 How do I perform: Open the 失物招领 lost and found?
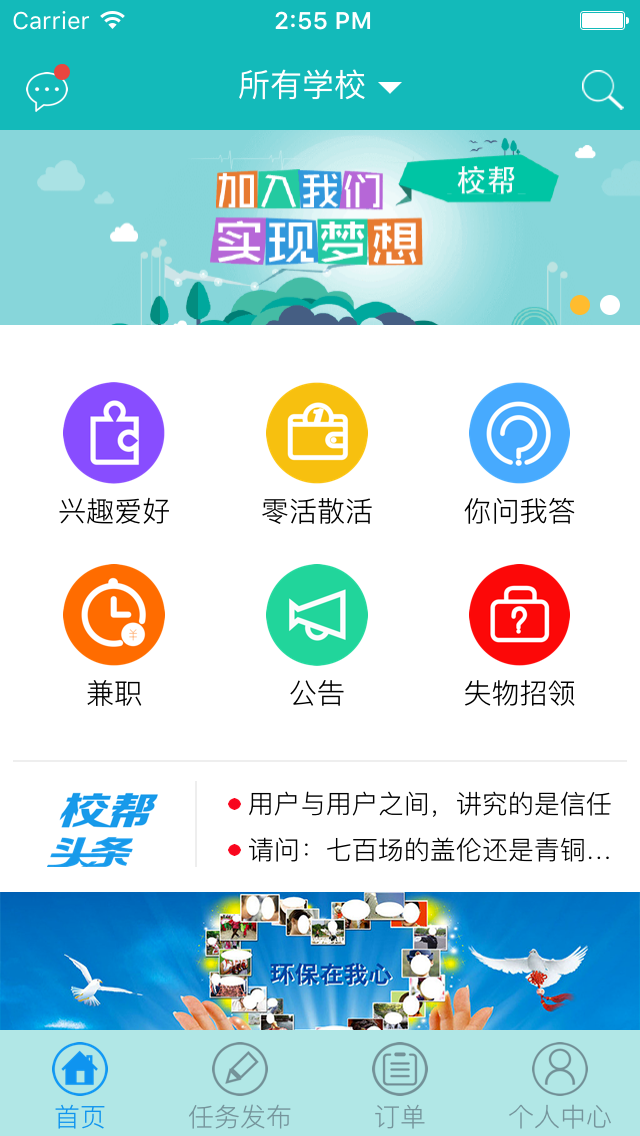coord(519,634)
